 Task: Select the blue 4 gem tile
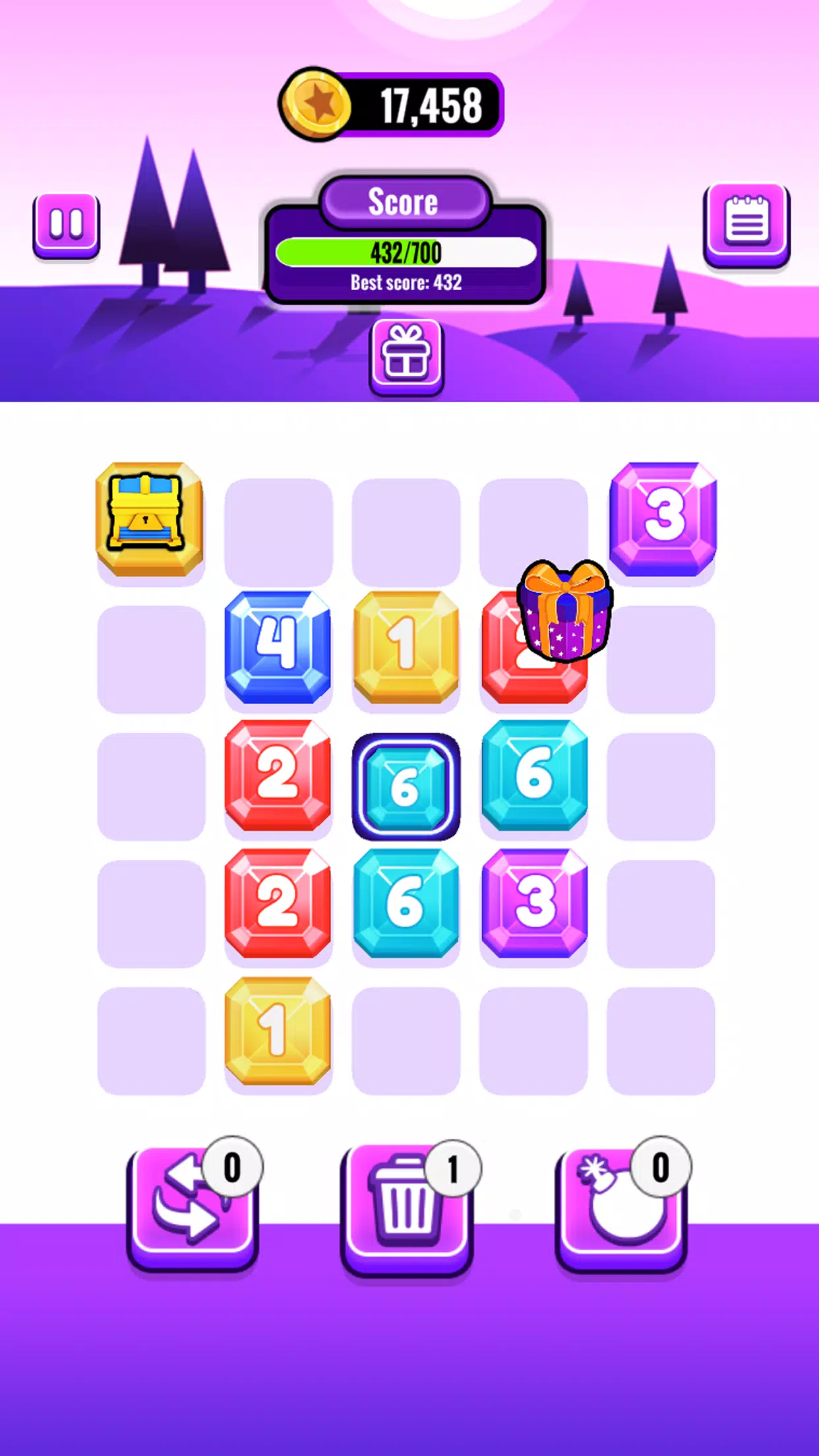point(278,647)
